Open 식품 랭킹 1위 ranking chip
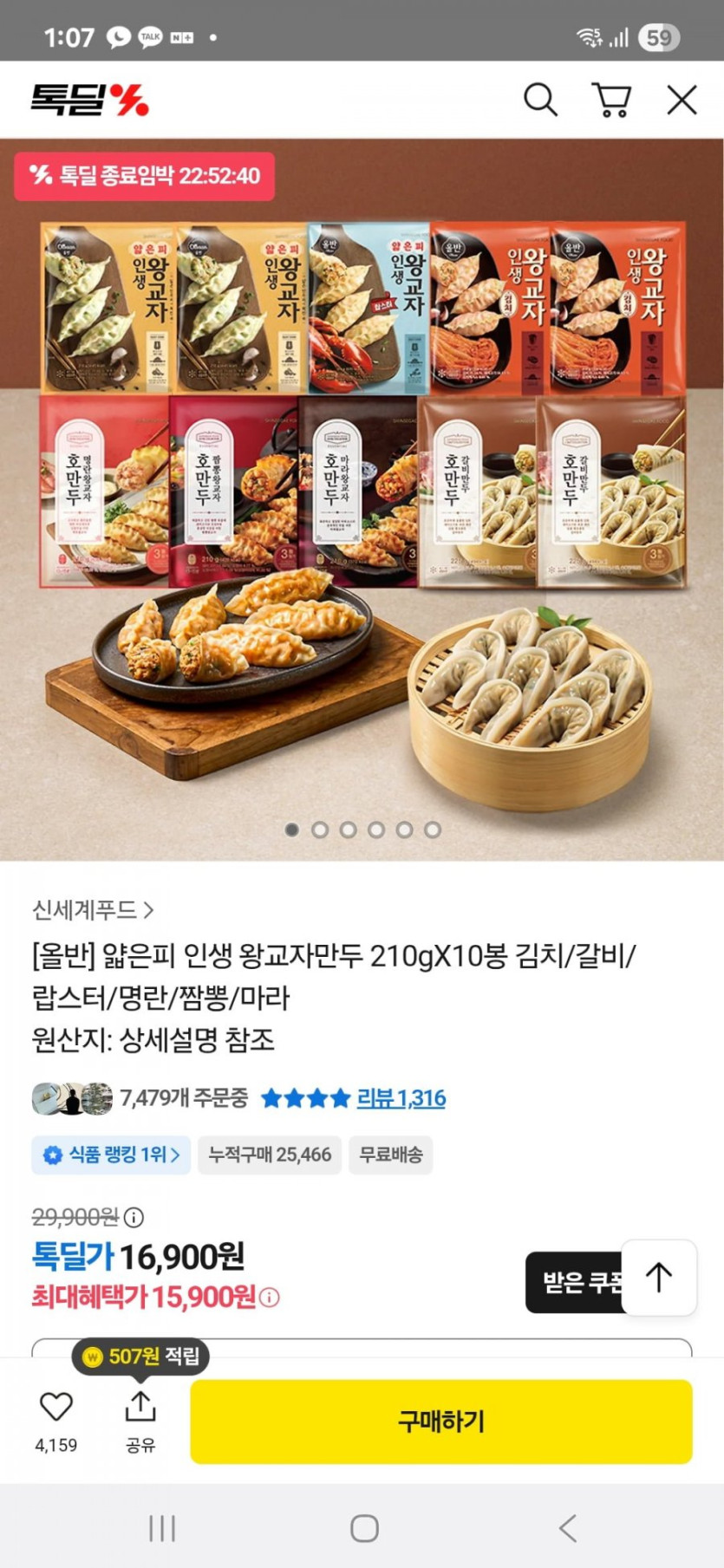The width and height of the screenshot is (724, 1568). point(112,1155)
